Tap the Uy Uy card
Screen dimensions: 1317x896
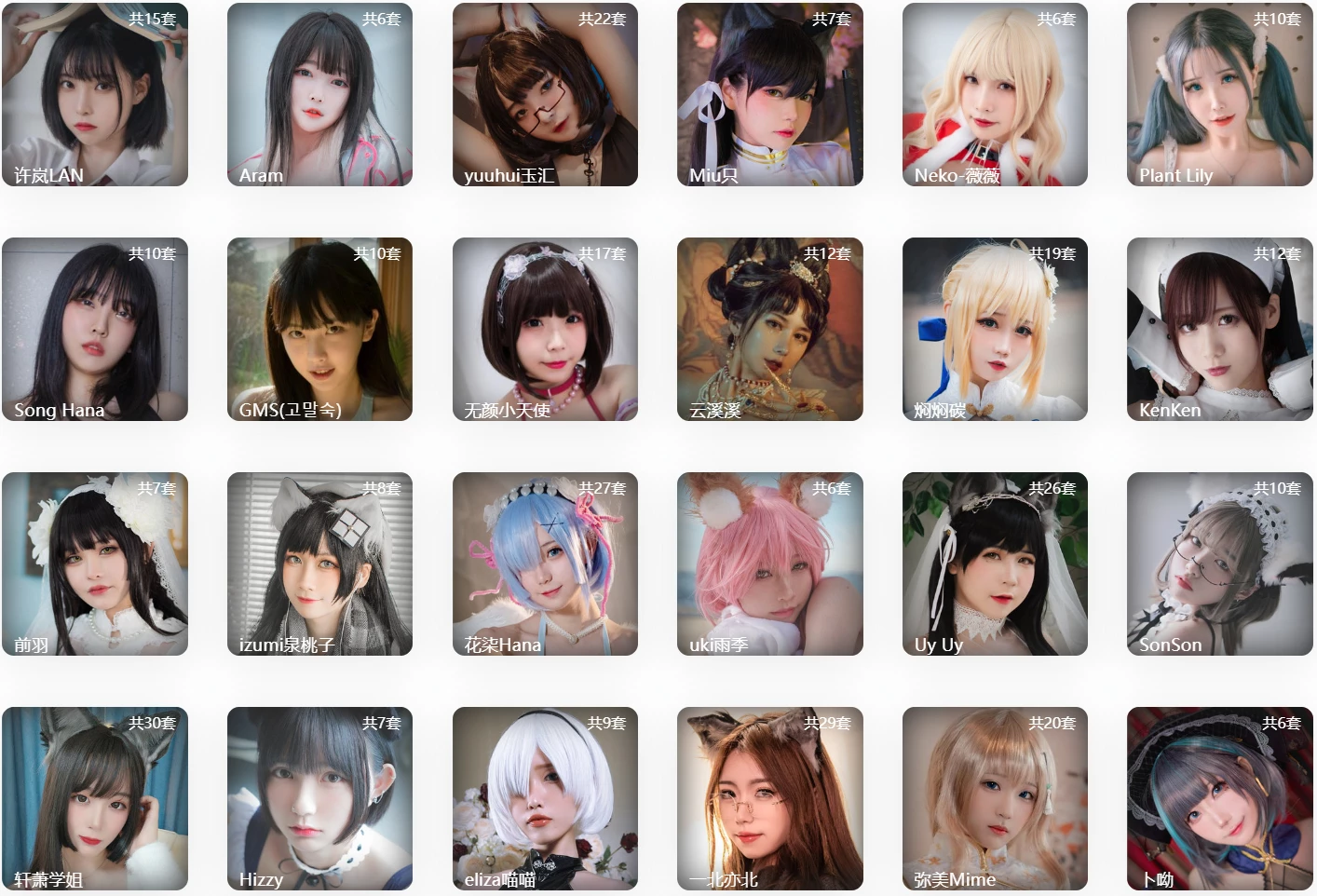point(995,563)
